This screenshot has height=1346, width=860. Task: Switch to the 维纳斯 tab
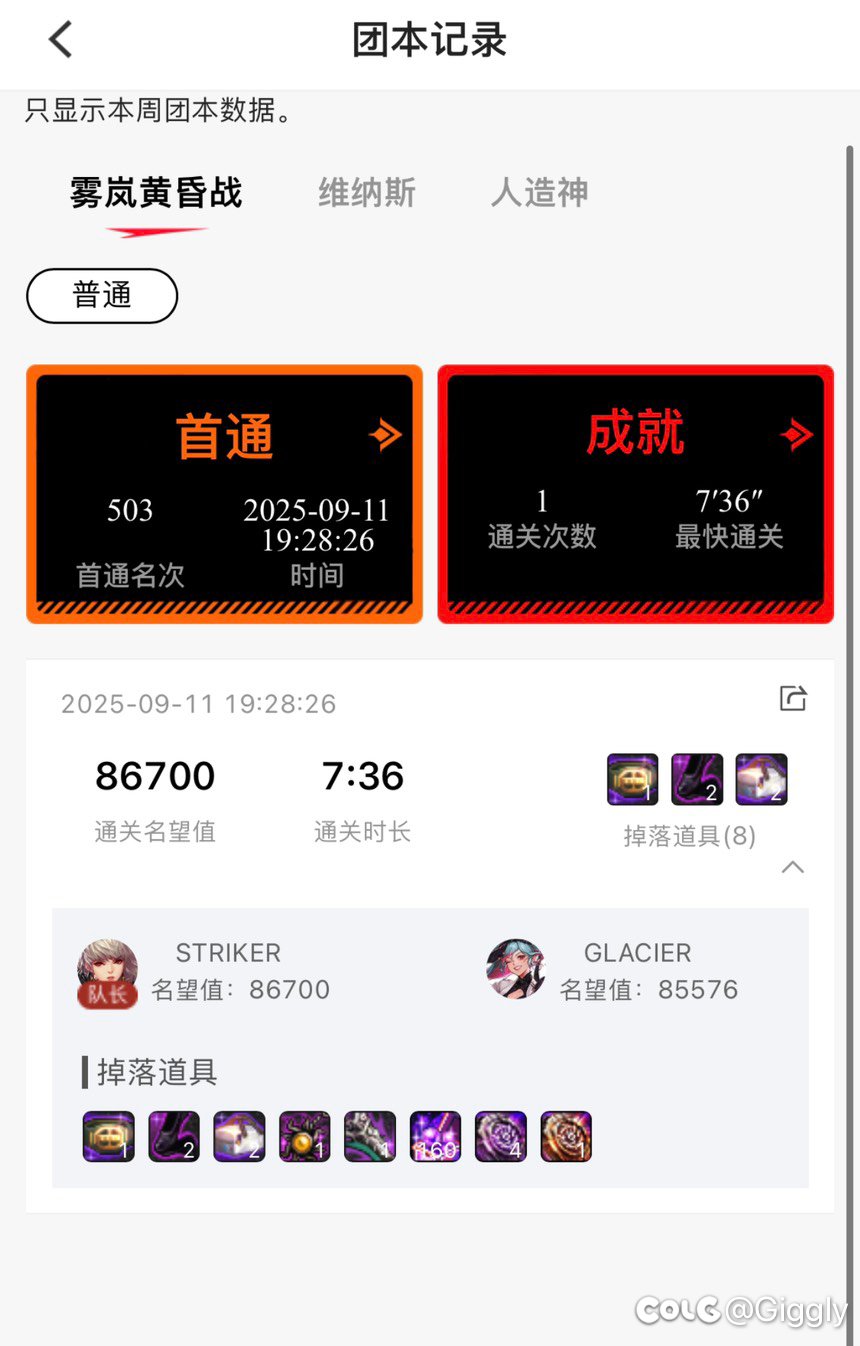pos(366,192)
